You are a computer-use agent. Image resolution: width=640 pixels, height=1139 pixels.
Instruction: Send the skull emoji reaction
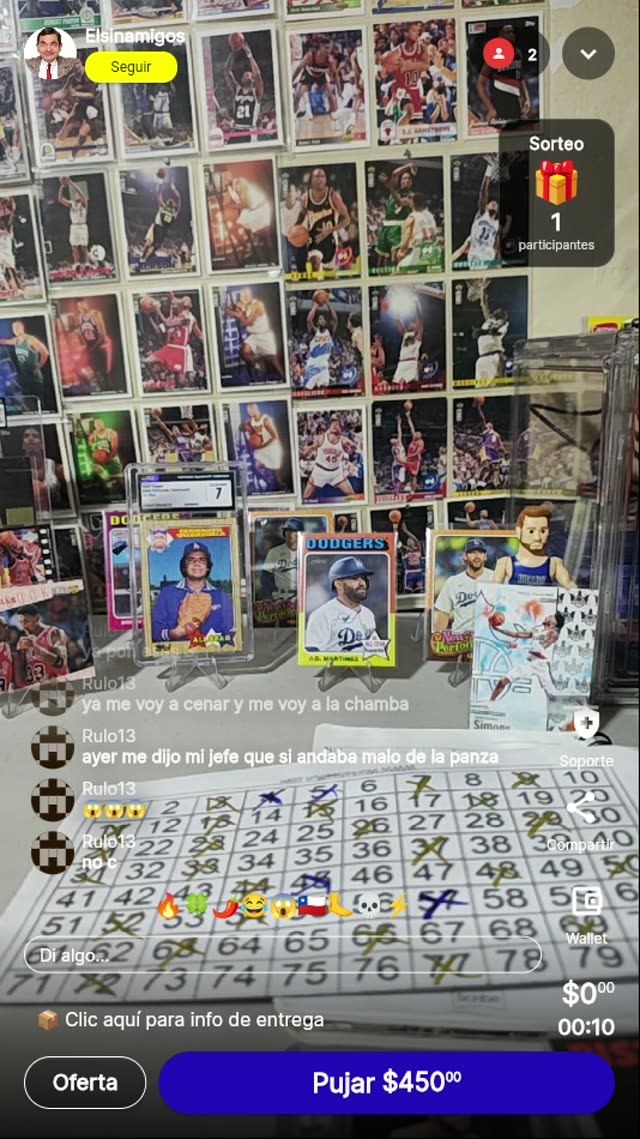369,907
